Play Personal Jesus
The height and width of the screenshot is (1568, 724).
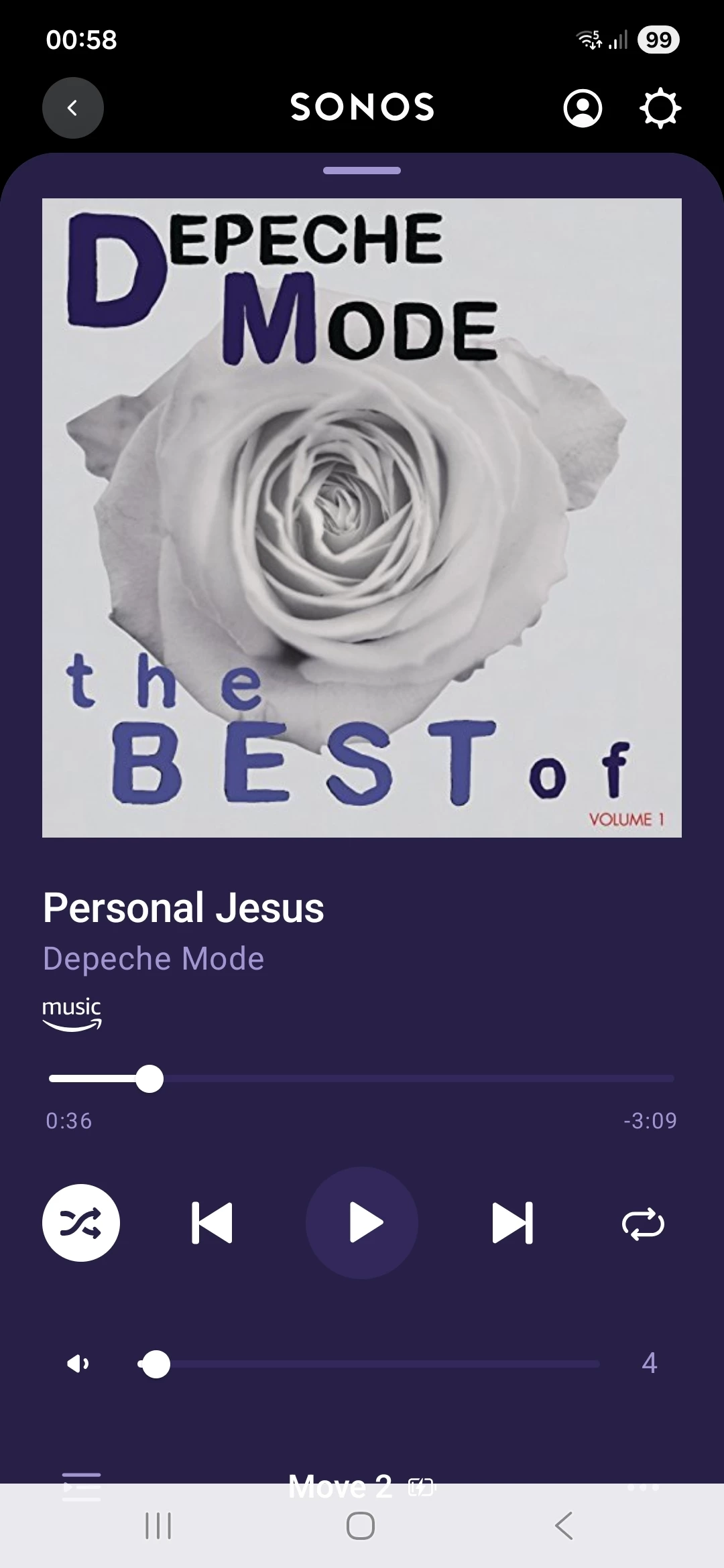362,1223
